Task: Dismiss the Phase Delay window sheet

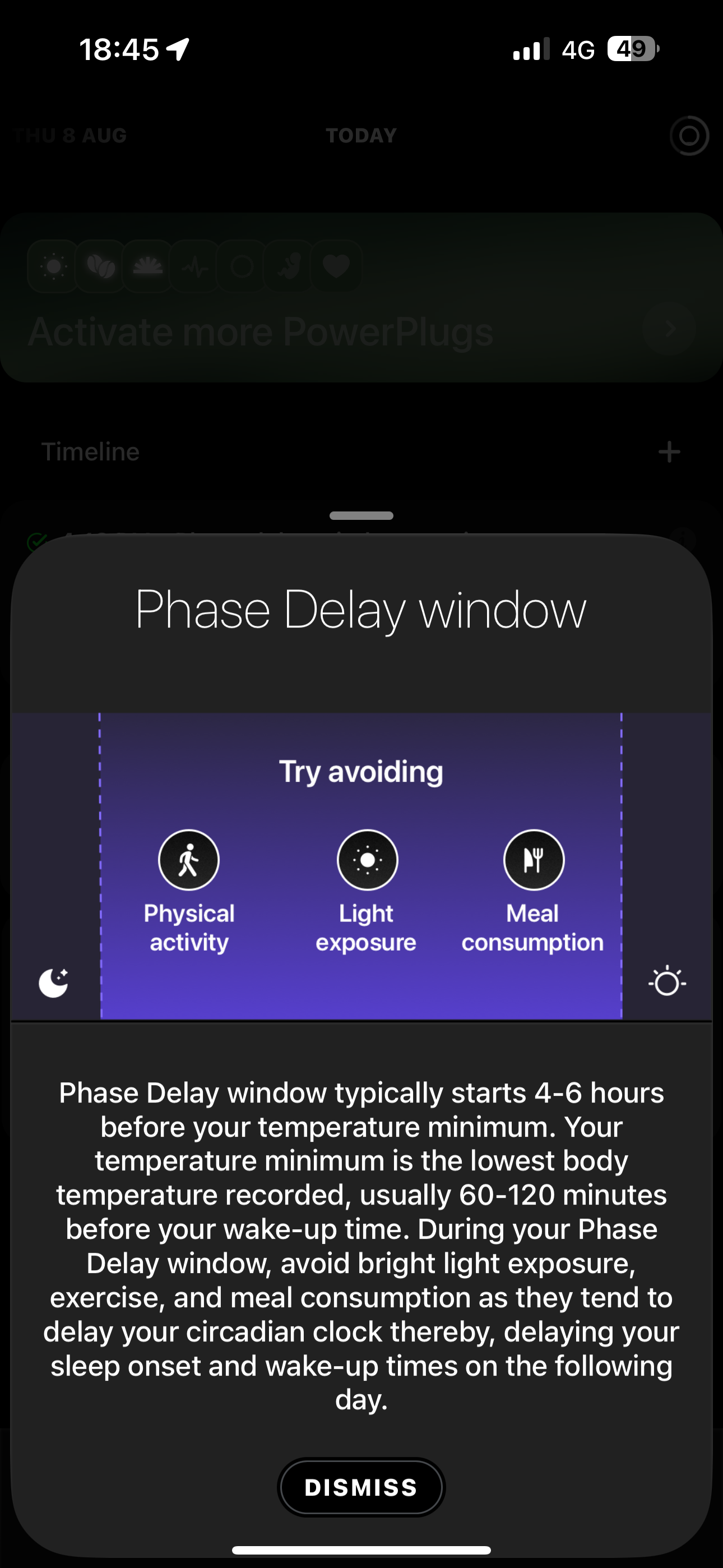Action: (x=361, y=1487)
